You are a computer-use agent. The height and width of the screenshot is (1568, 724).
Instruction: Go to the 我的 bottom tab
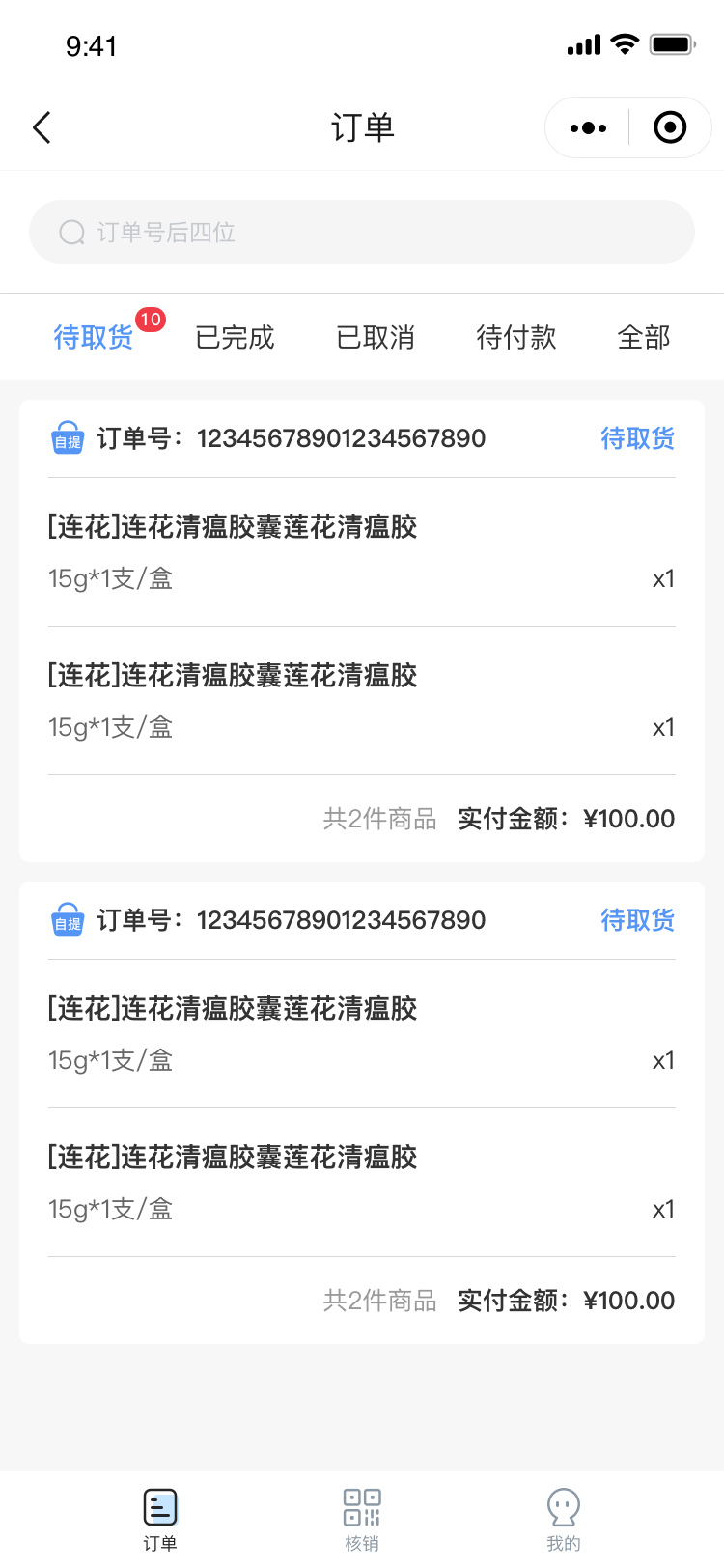coord(564,1519)
